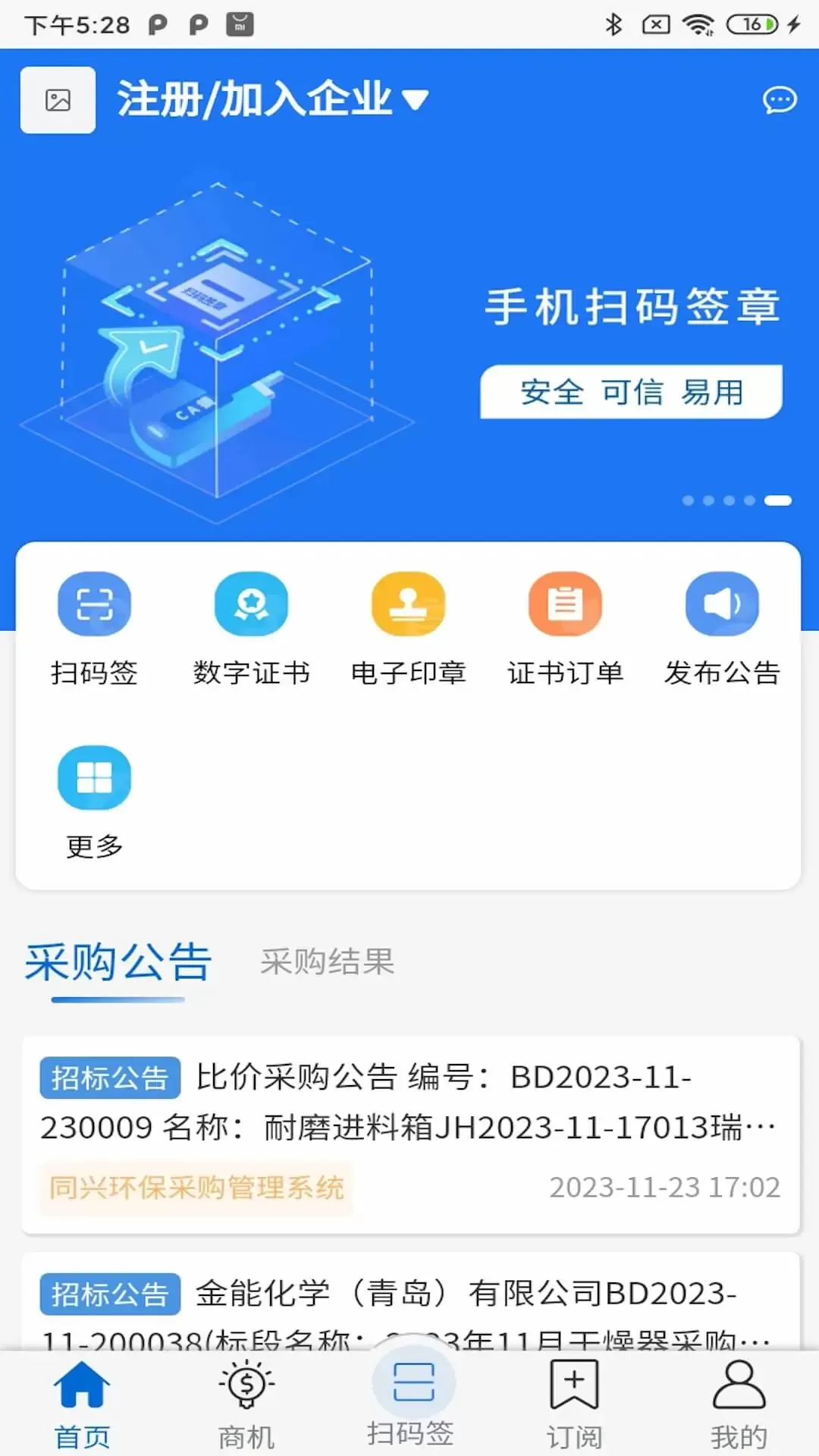This screenshot has width=819, height=1456.
Task: Tap the enterprise logo placeholder image
Action: click(58, 100)
